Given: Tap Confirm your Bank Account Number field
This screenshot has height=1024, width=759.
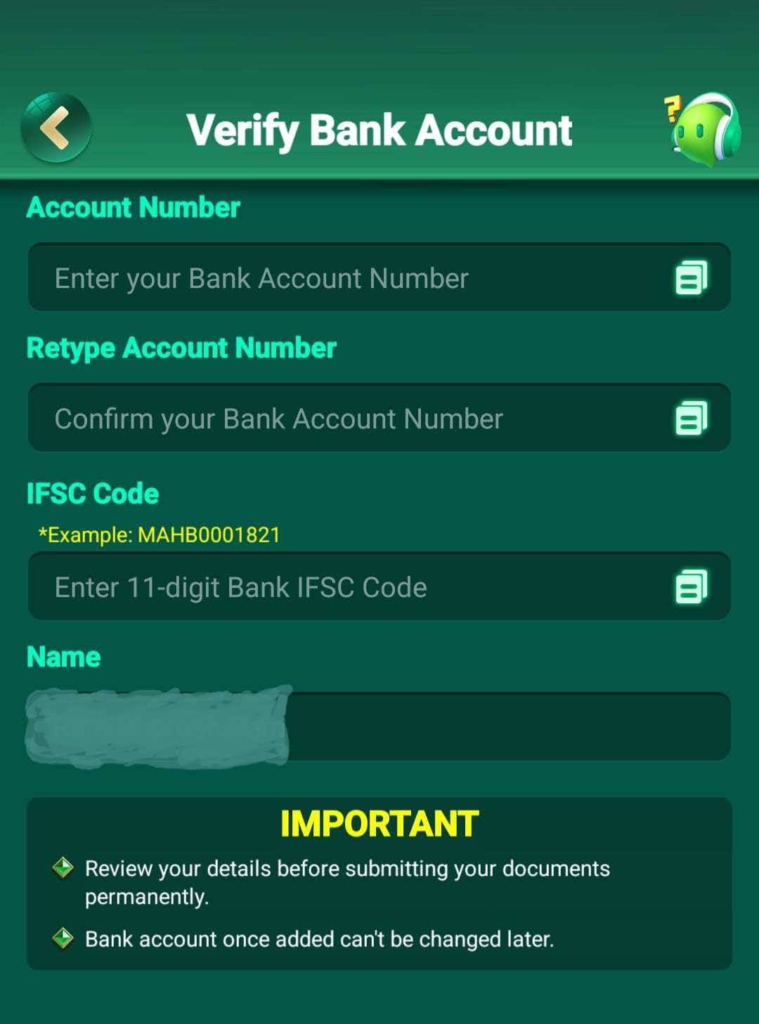Looking at the screenshot, I should (x=340, y=418).
